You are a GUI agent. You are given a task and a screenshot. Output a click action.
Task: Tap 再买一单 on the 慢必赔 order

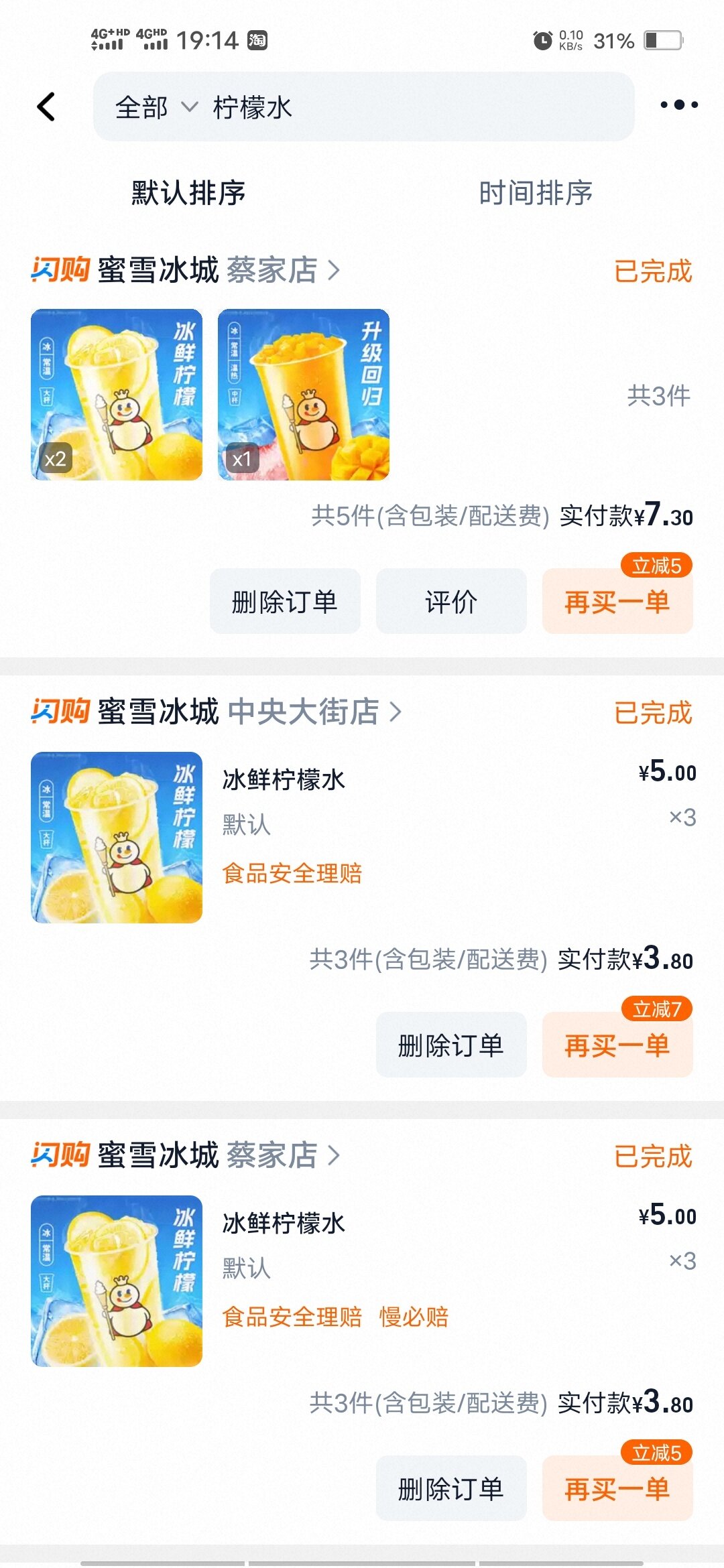pyautogui.click(x=617, y=1489)
